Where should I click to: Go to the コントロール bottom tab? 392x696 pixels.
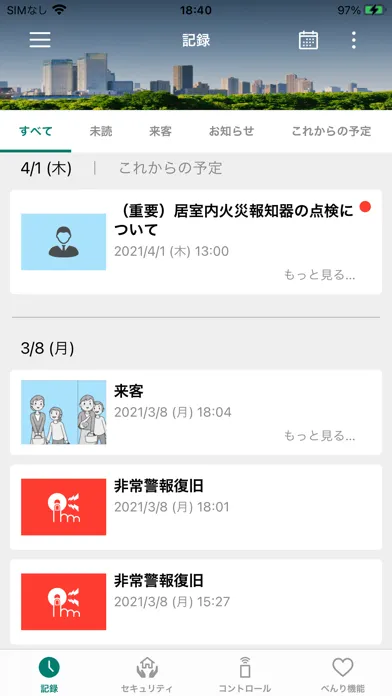pyautogui.click(x=245, y=674)
